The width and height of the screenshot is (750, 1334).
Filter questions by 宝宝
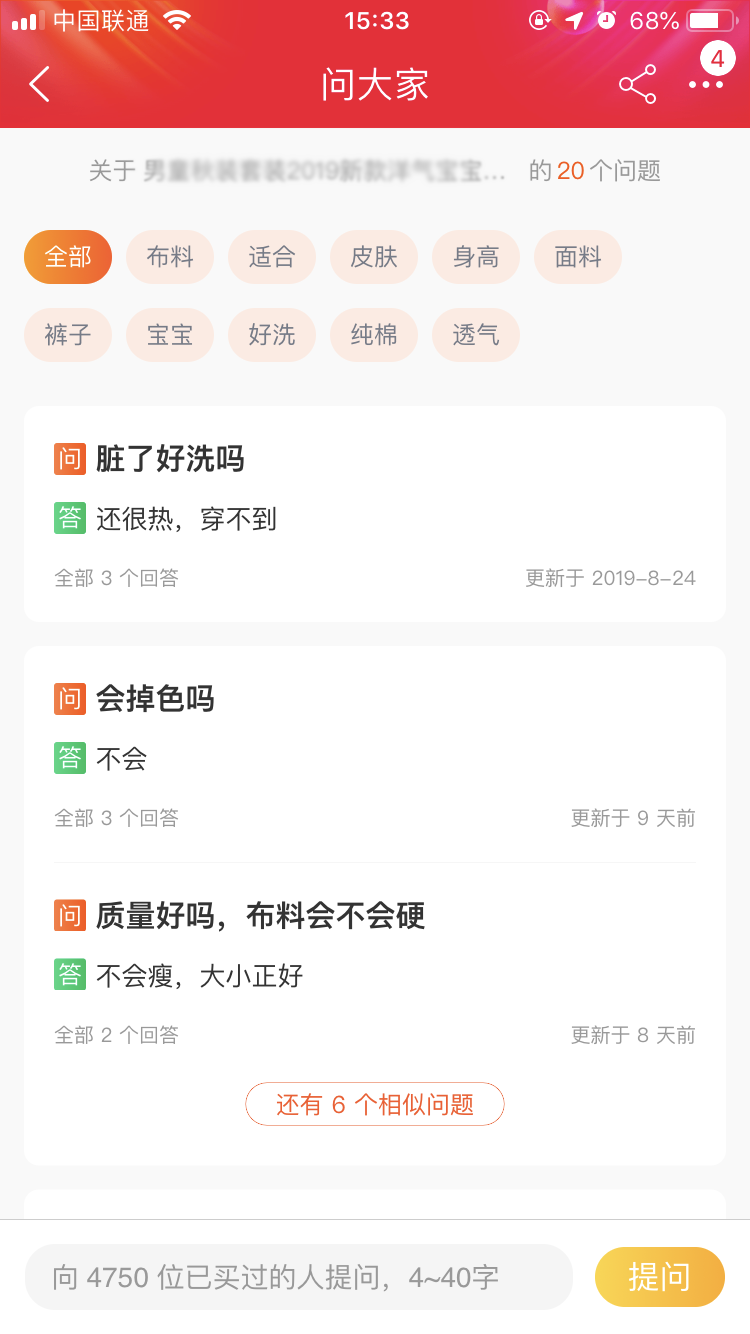170,335
